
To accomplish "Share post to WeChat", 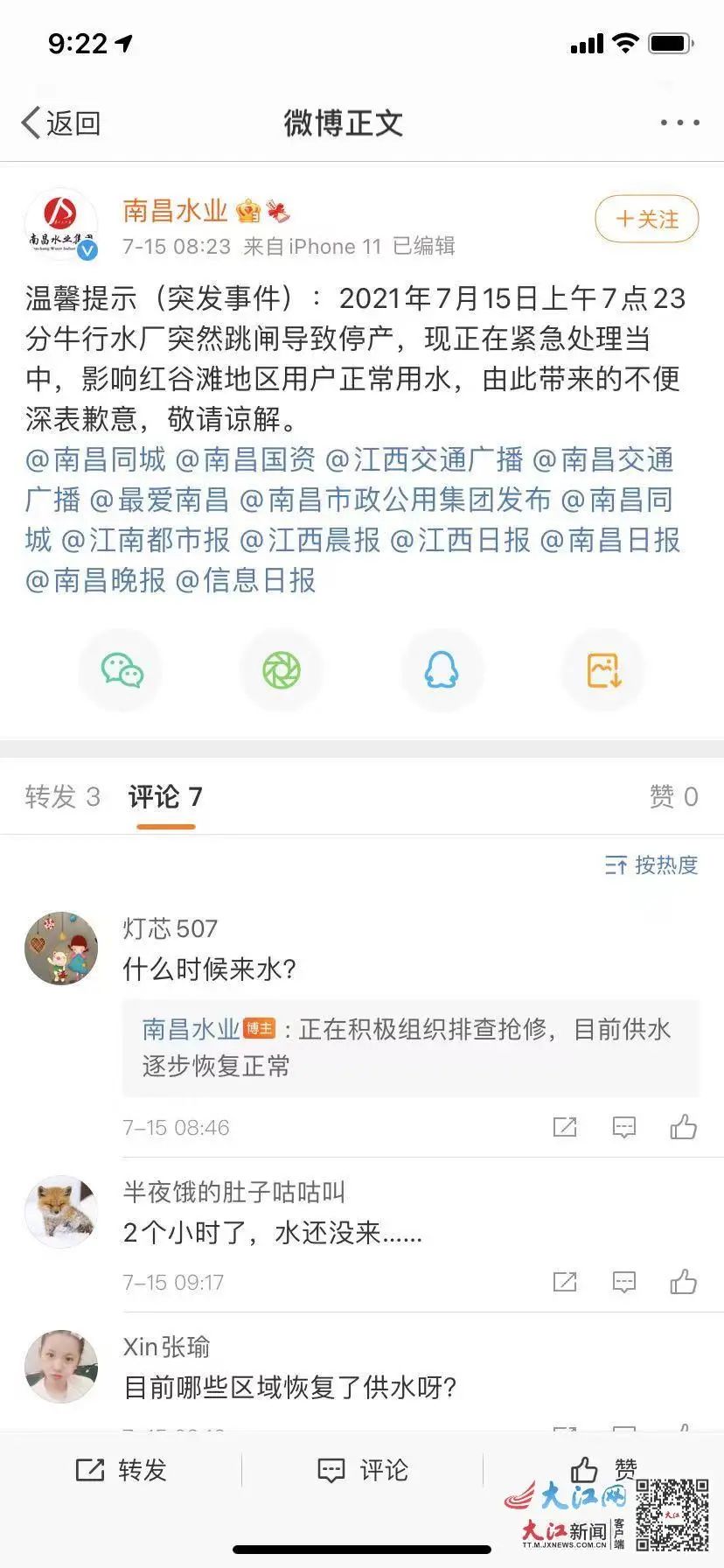I will (x=122, y=671).
